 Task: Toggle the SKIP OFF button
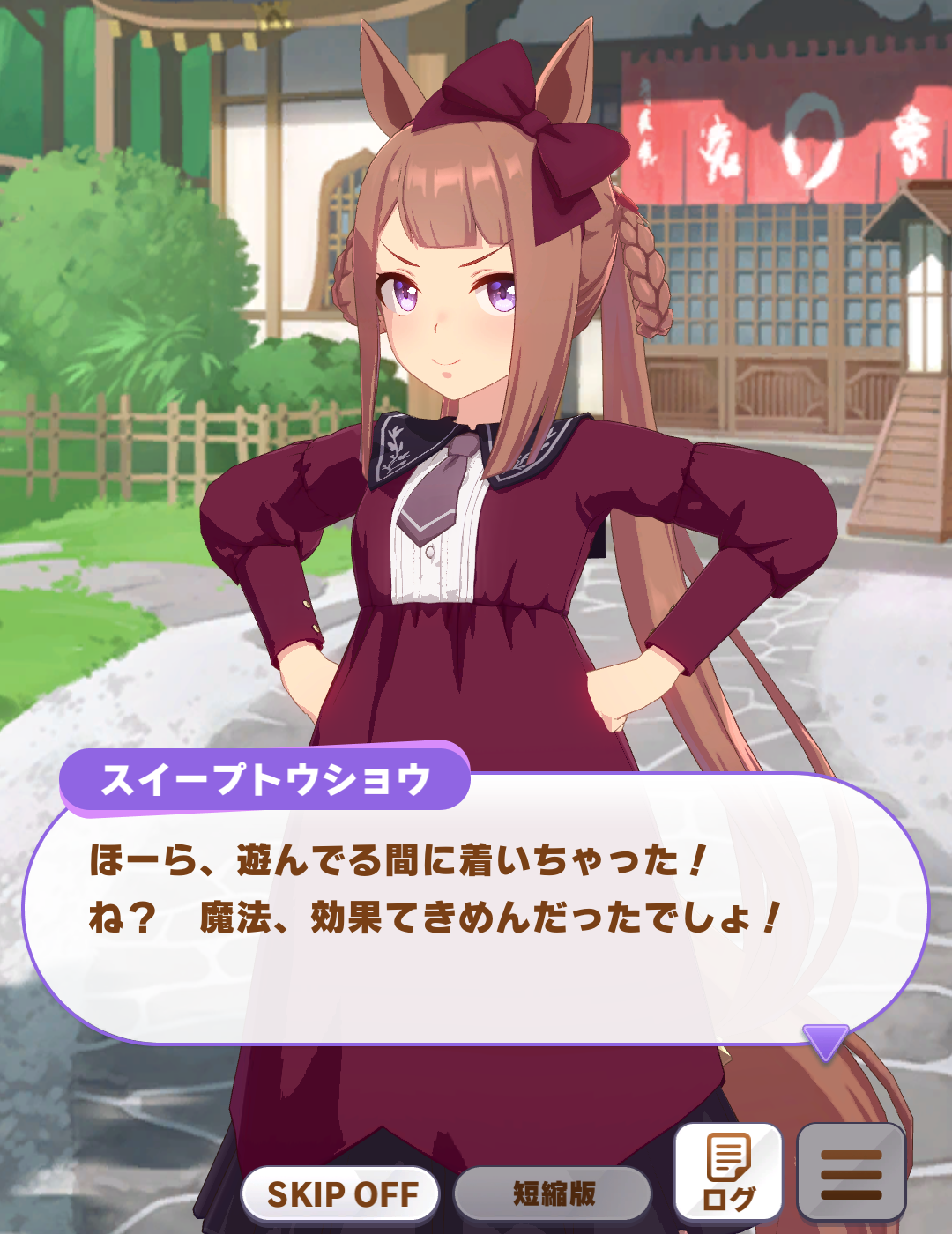[x=342, y=1194]
